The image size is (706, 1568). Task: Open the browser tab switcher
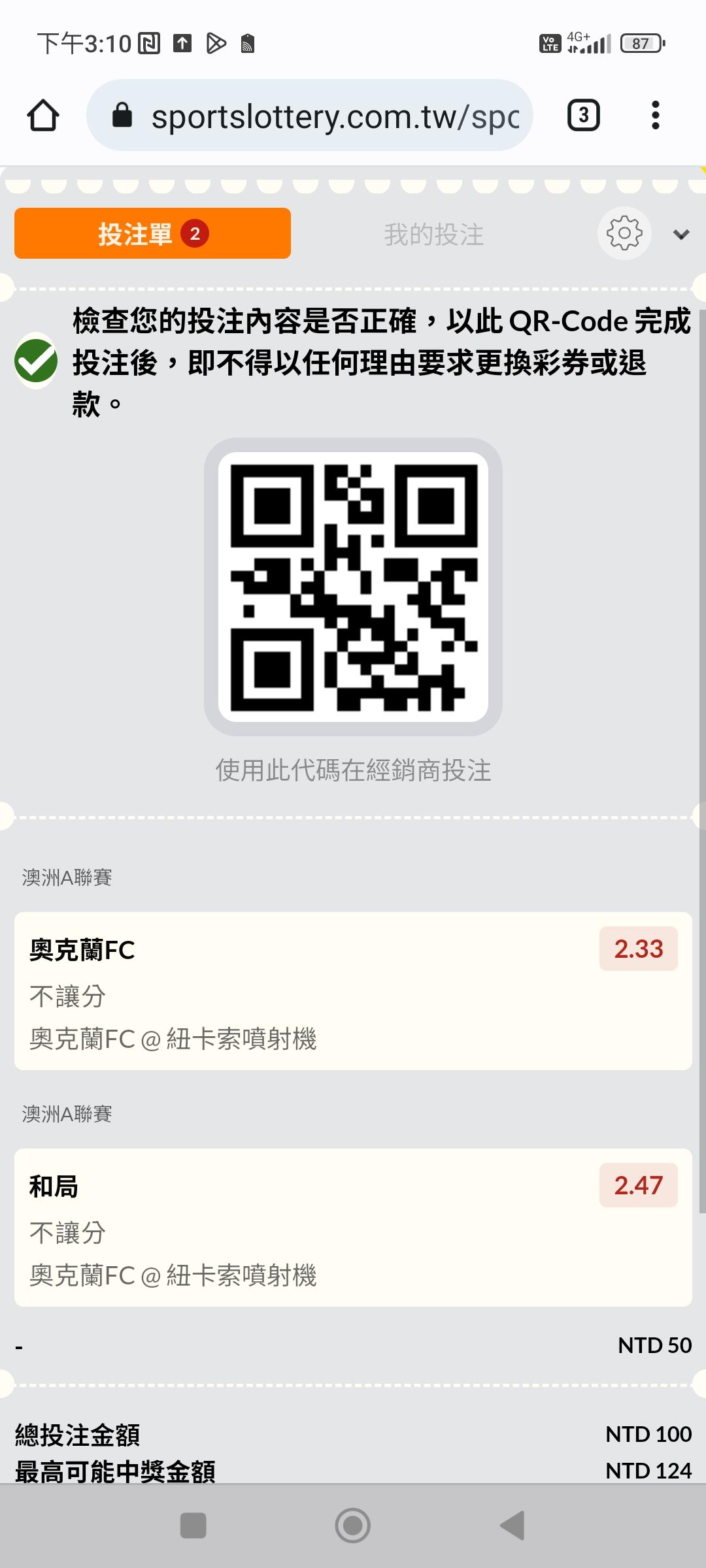583,116
